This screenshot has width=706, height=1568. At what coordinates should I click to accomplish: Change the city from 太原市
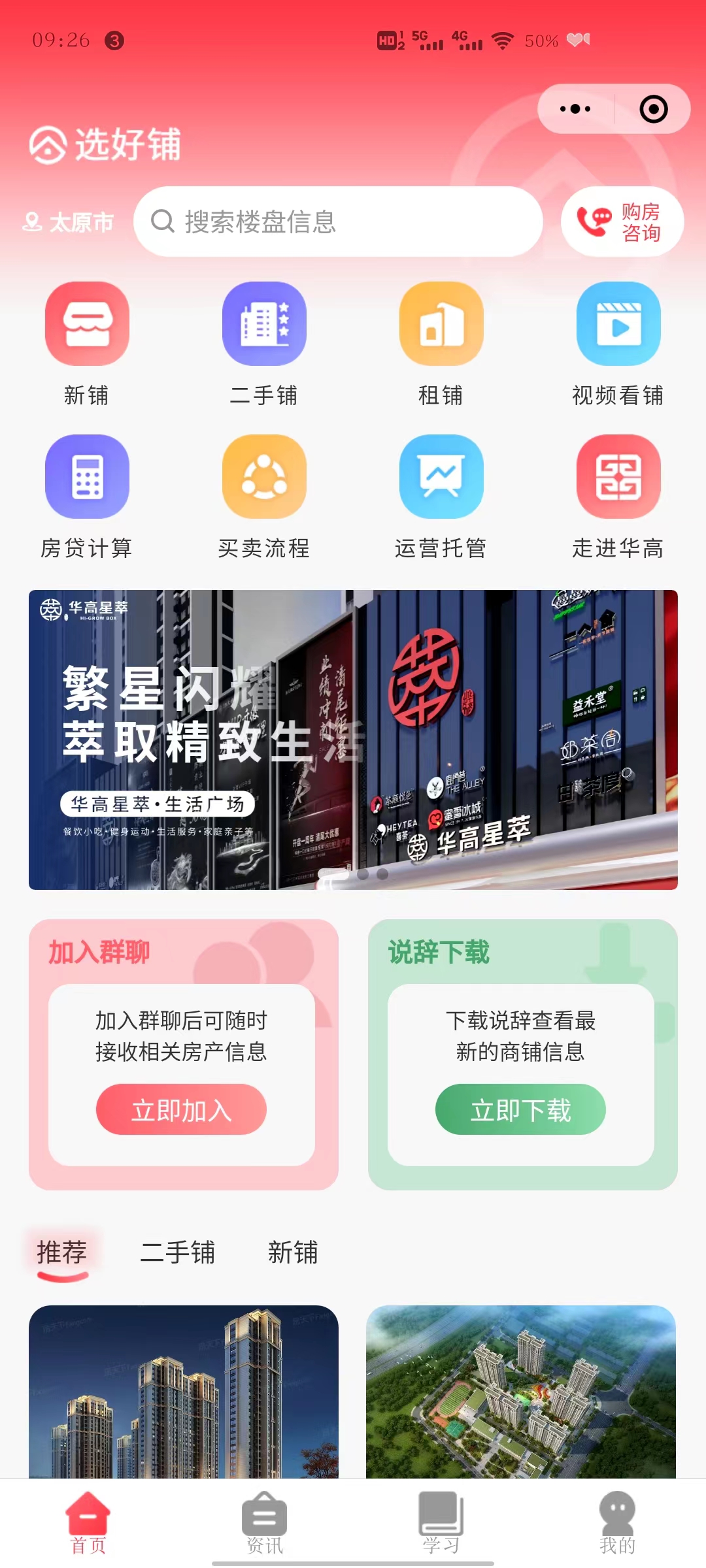point(69,223)
